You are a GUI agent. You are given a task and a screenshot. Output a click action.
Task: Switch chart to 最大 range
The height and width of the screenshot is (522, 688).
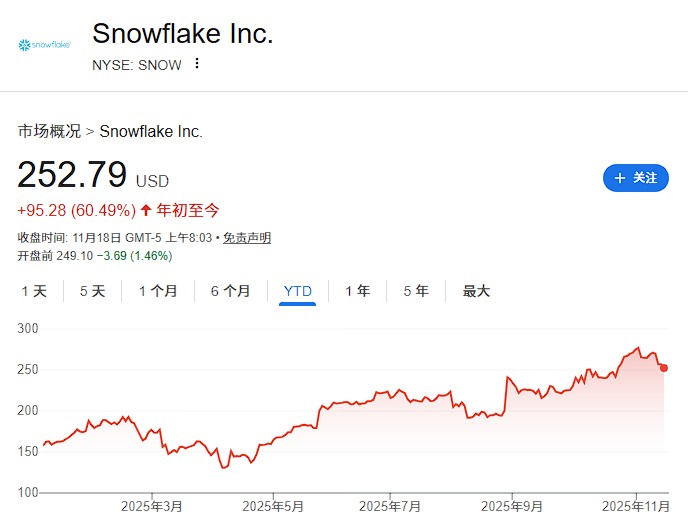click(476, 291)
